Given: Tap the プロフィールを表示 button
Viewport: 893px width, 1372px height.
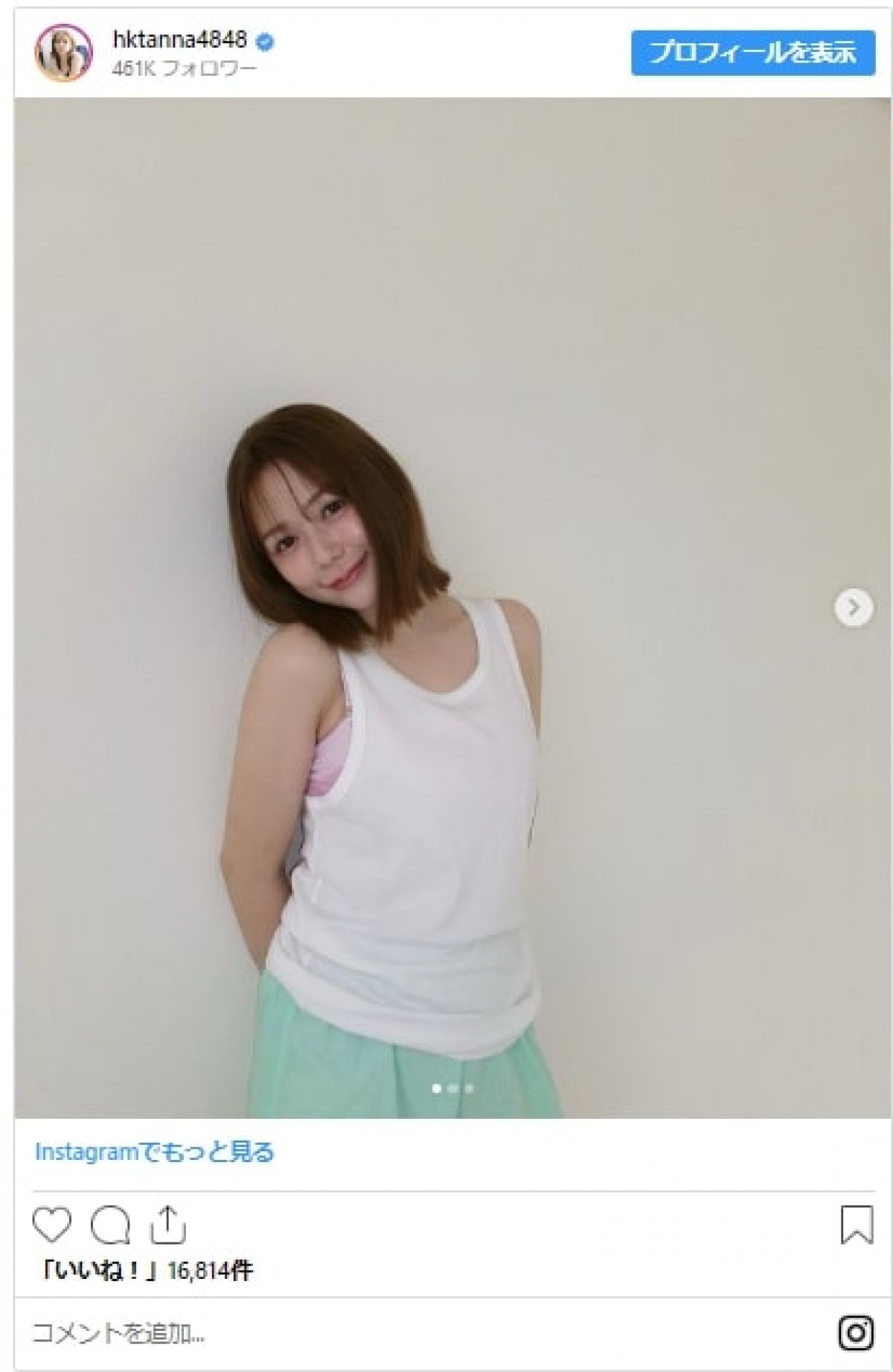Looking at the screenshot, I should 752,53.
